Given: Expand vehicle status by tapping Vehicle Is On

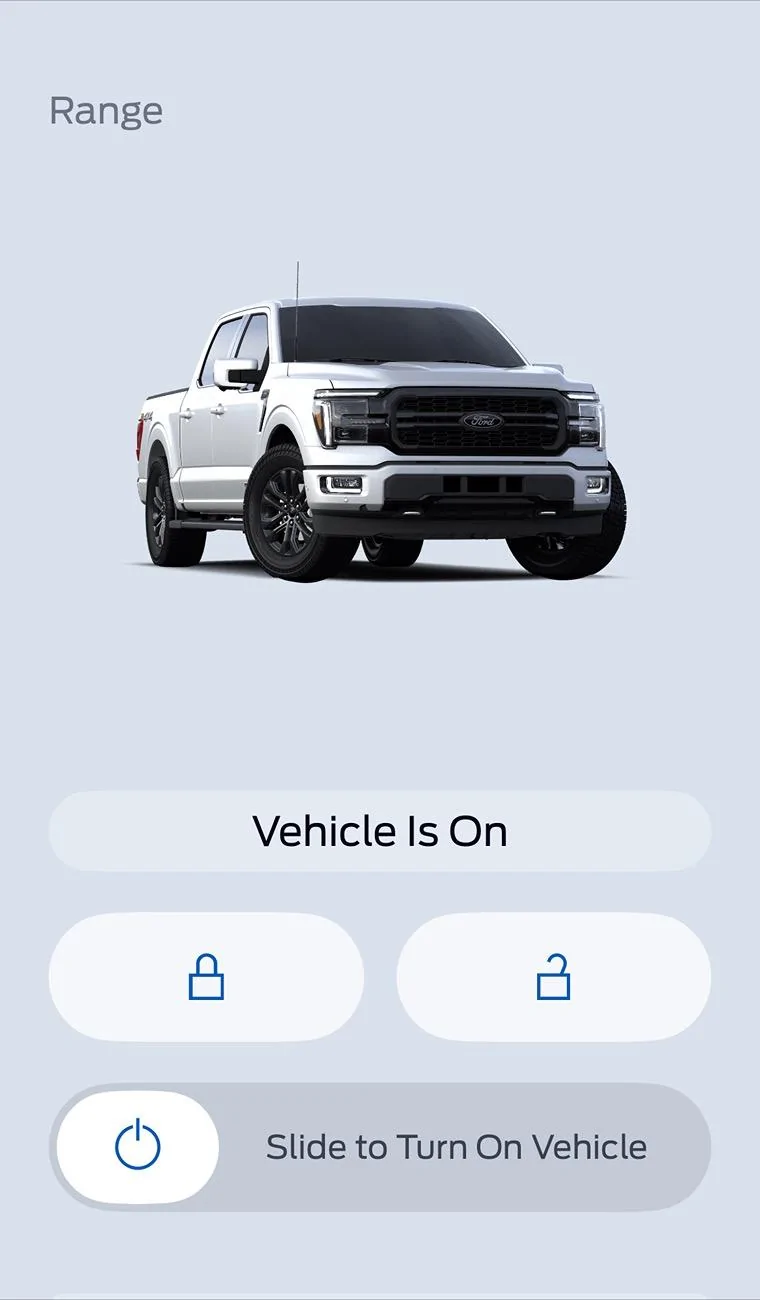Looking at the screenshot, I should (x=380, y=830).
